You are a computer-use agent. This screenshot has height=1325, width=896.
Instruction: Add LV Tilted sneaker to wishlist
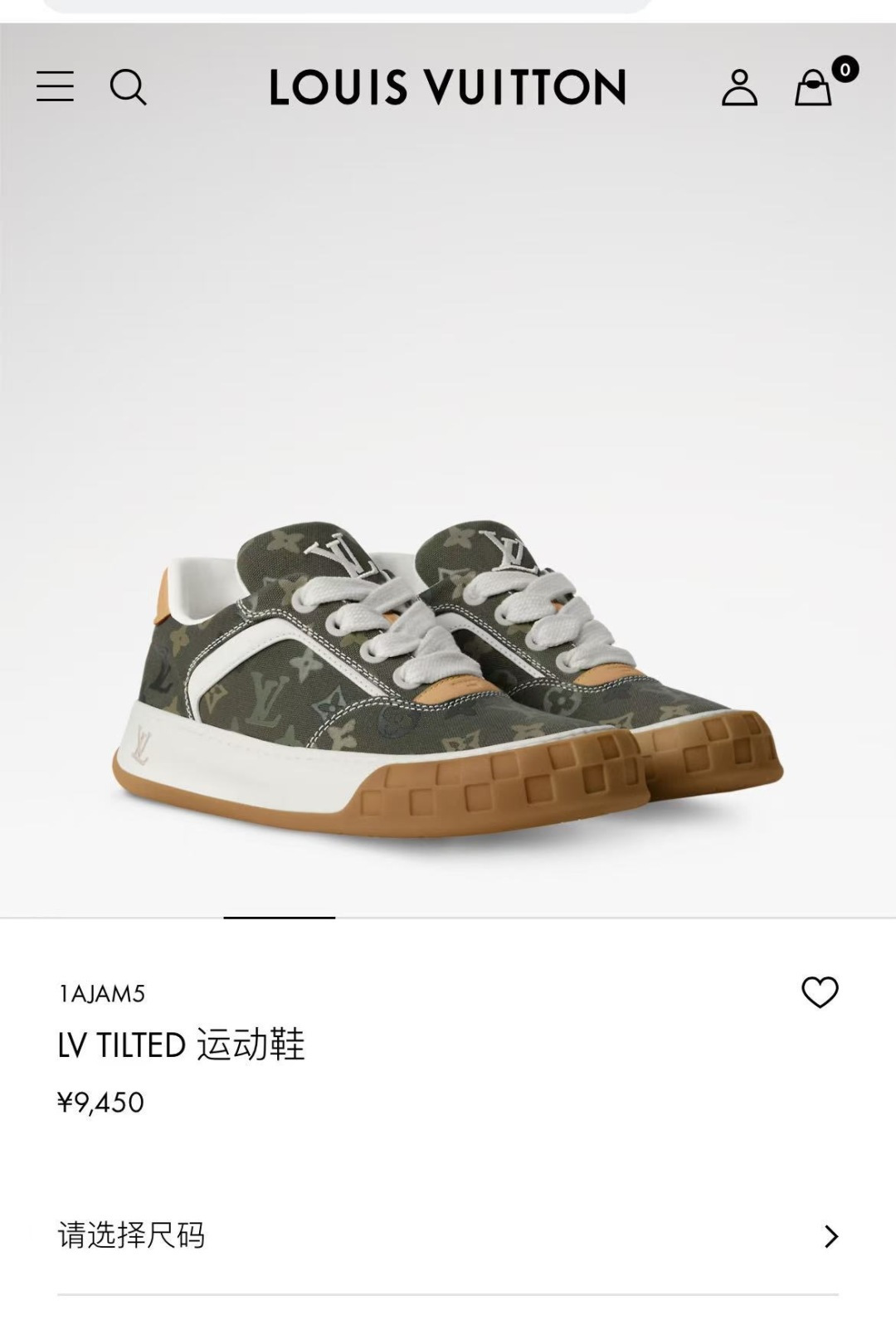pos(820,992)
